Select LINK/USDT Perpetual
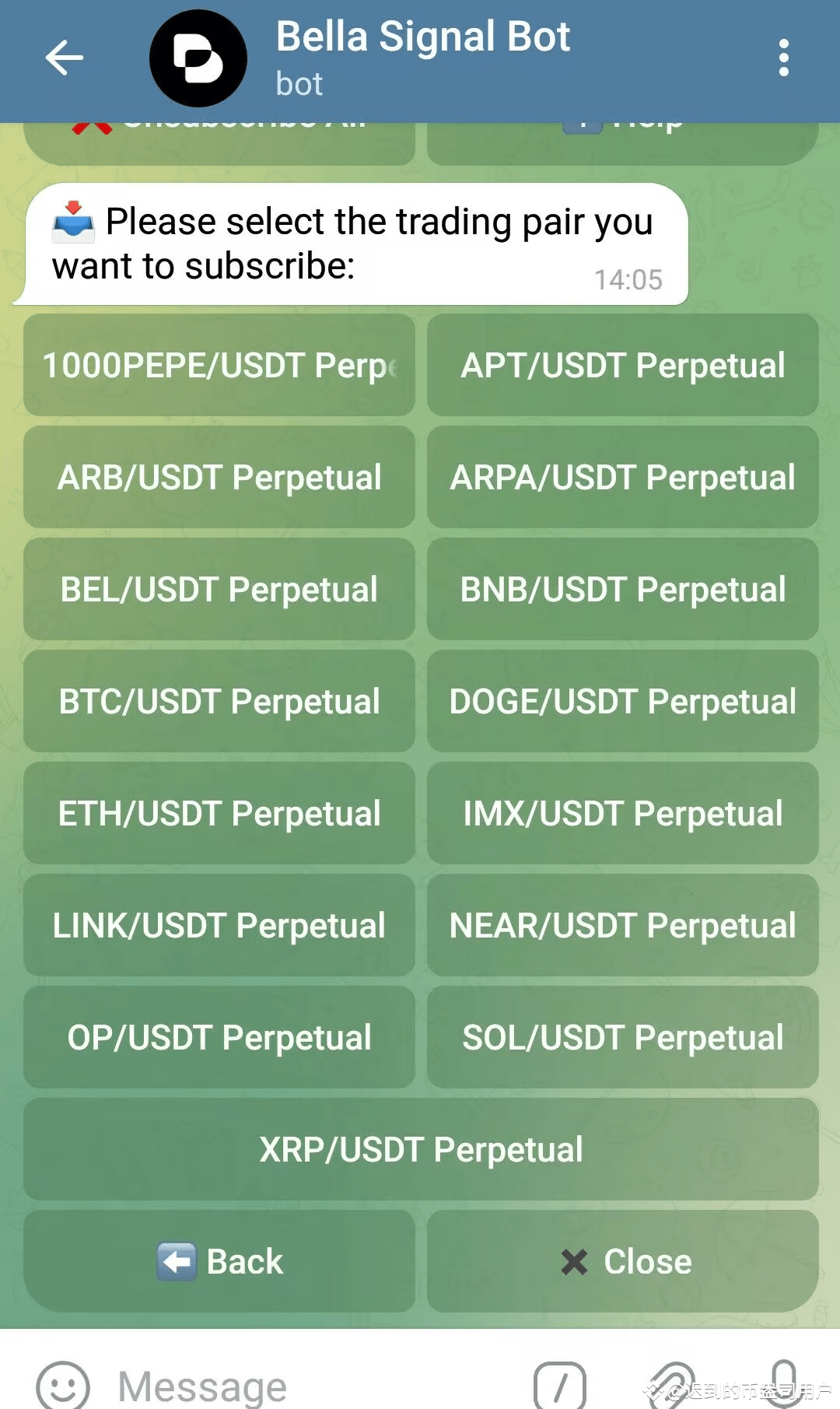This screenshot has width=840, height=1409. coord(219,925)
